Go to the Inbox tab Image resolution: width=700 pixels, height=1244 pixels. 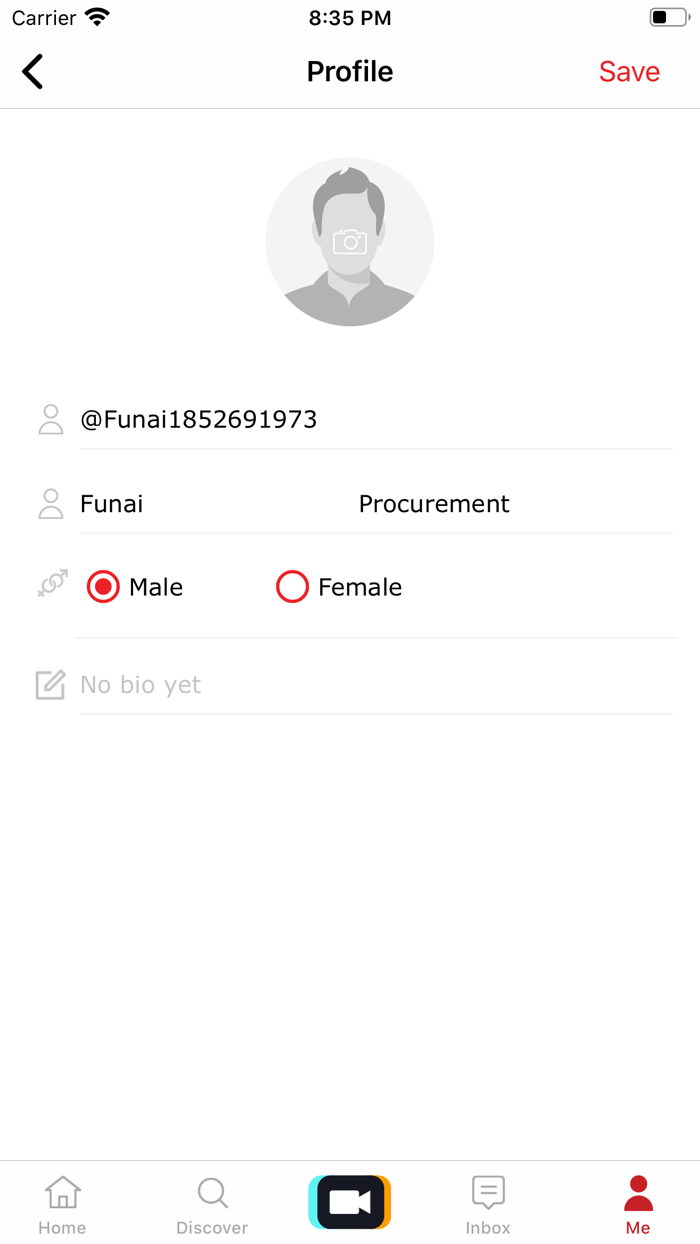488,1204
